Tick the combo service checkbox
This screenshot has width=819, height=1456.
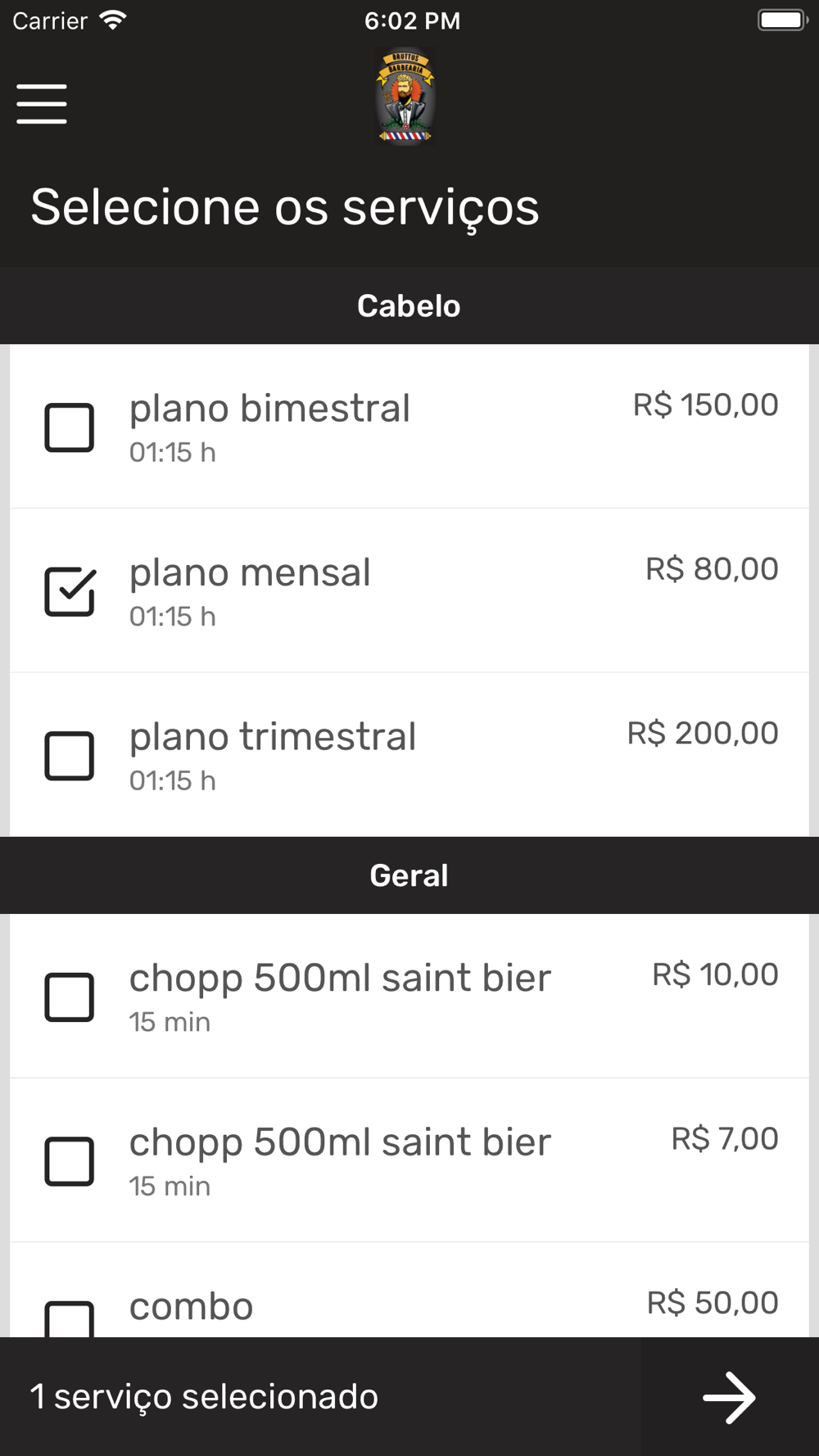(x=70, y=1318)
